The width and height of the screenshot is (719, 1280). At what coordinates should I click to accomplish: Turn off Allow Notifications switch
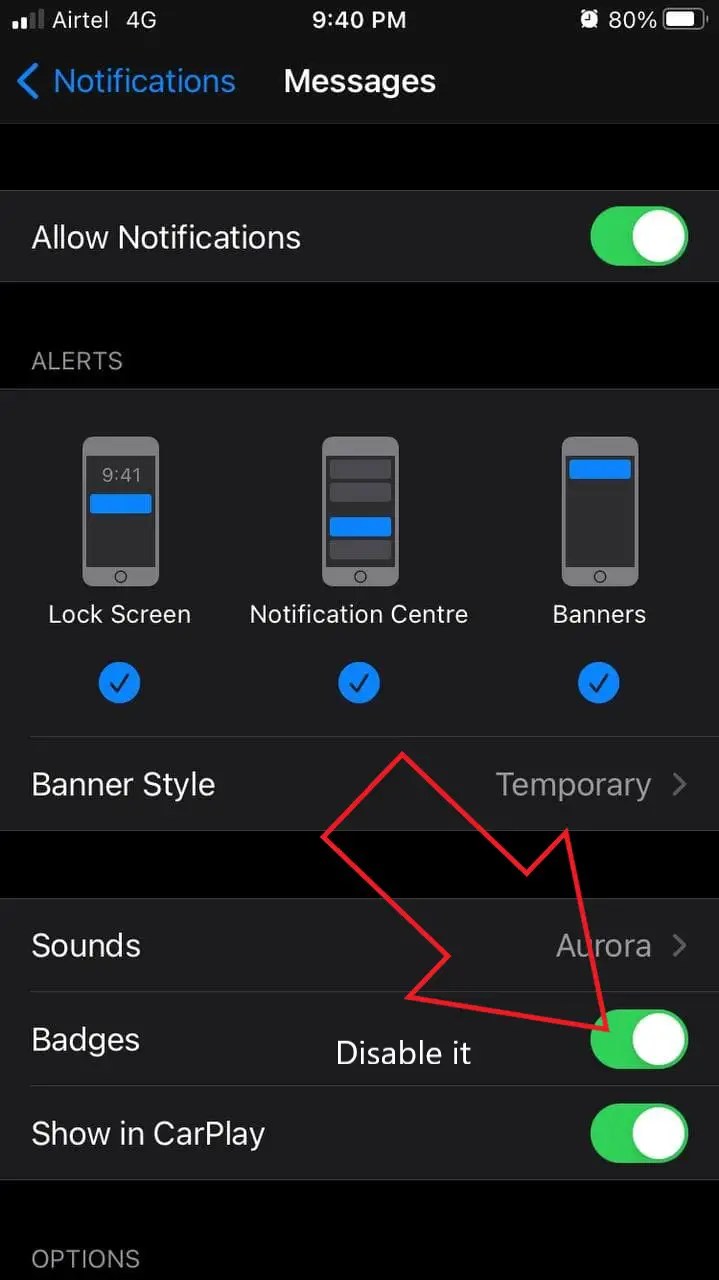click(x=639, y=237)
